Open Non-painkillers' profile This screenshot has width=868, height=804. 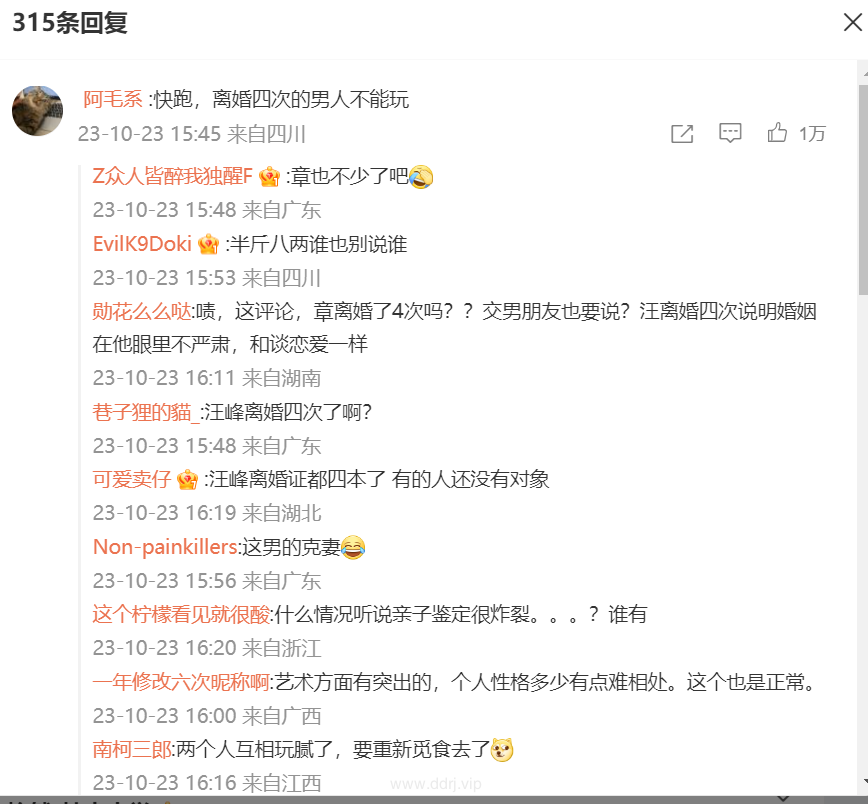tap(165, 547)
